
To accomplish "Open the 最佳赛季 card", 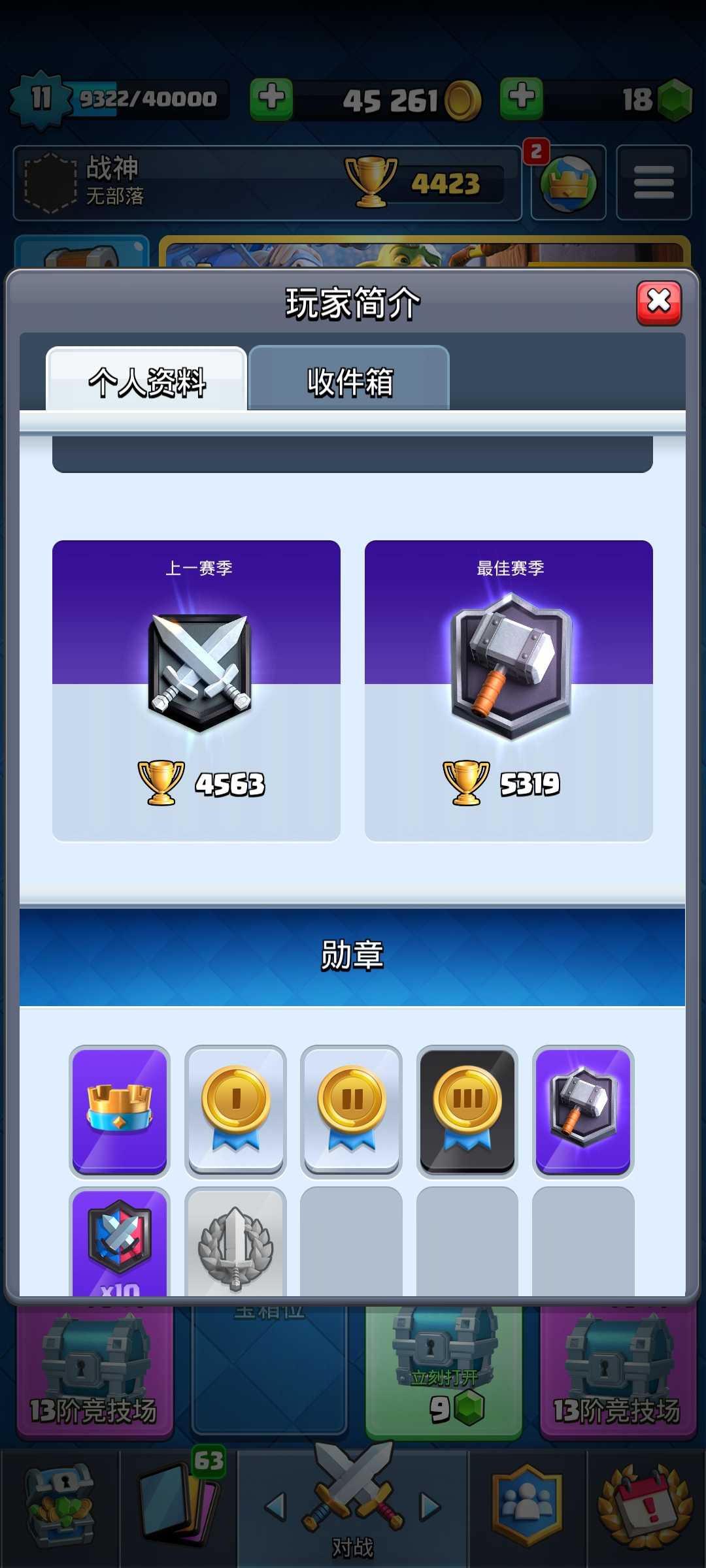I will point(509,691).
